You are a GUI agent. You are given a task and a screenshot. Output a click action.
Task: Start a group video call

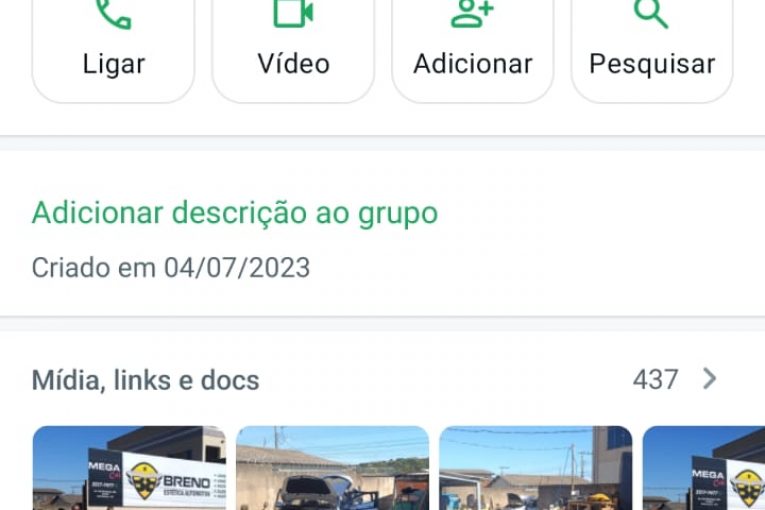293,45
